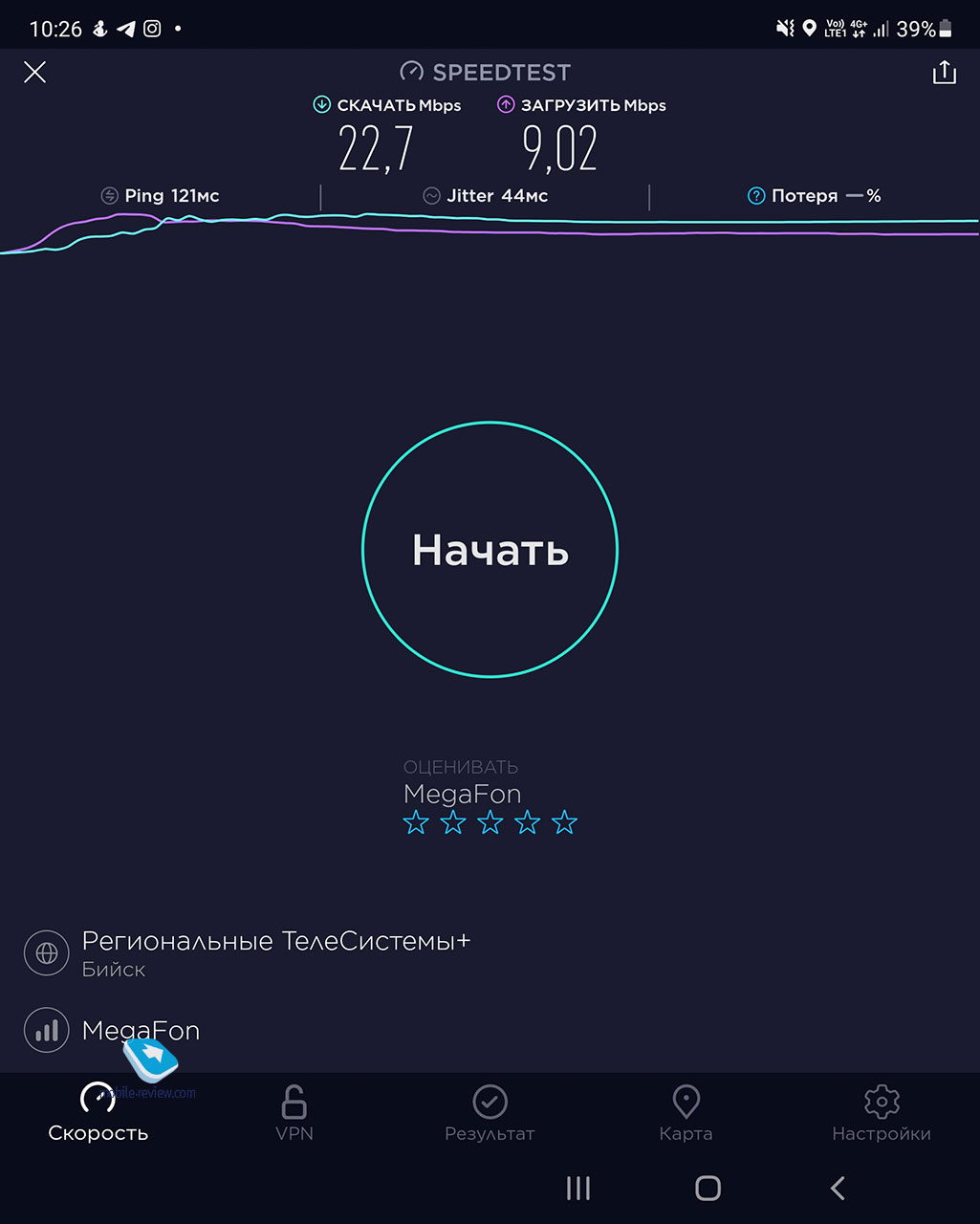Screen dimensions: 980x1224
Task: Rate MegaFon one star
Action: (416, 822)
